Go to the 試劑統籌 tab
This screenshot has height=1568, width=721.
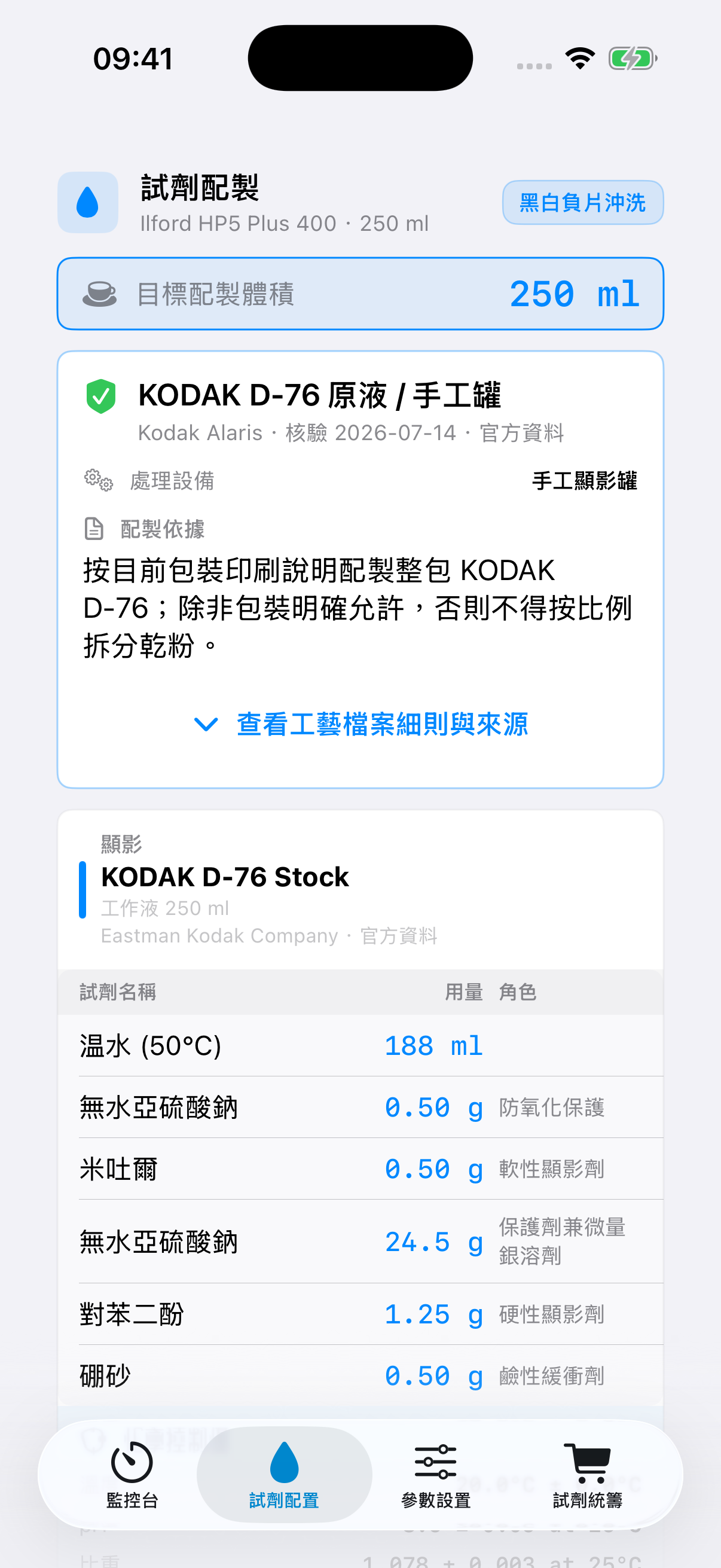[587, 1474]
